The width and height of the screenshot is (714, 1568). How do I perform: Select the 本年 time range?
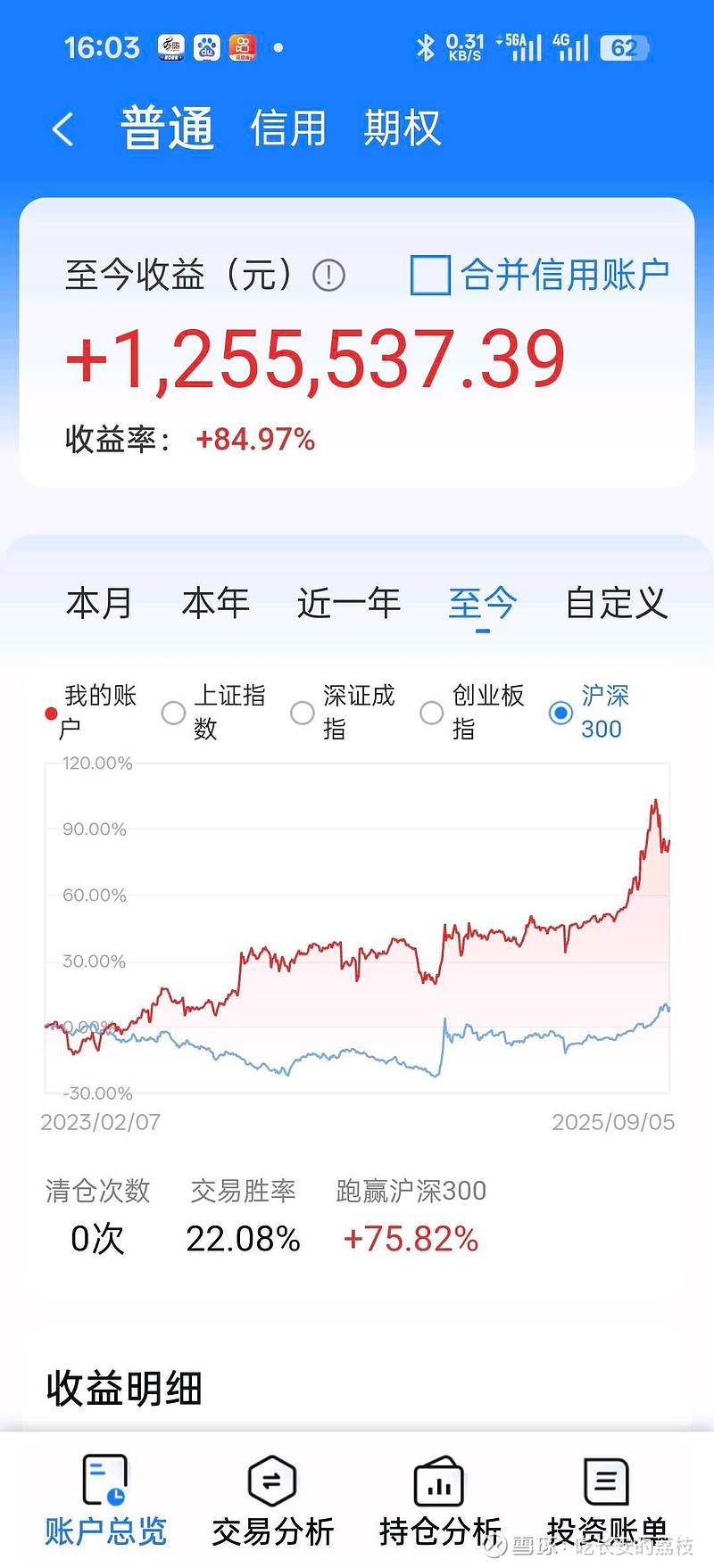click(x=215, y=603)
